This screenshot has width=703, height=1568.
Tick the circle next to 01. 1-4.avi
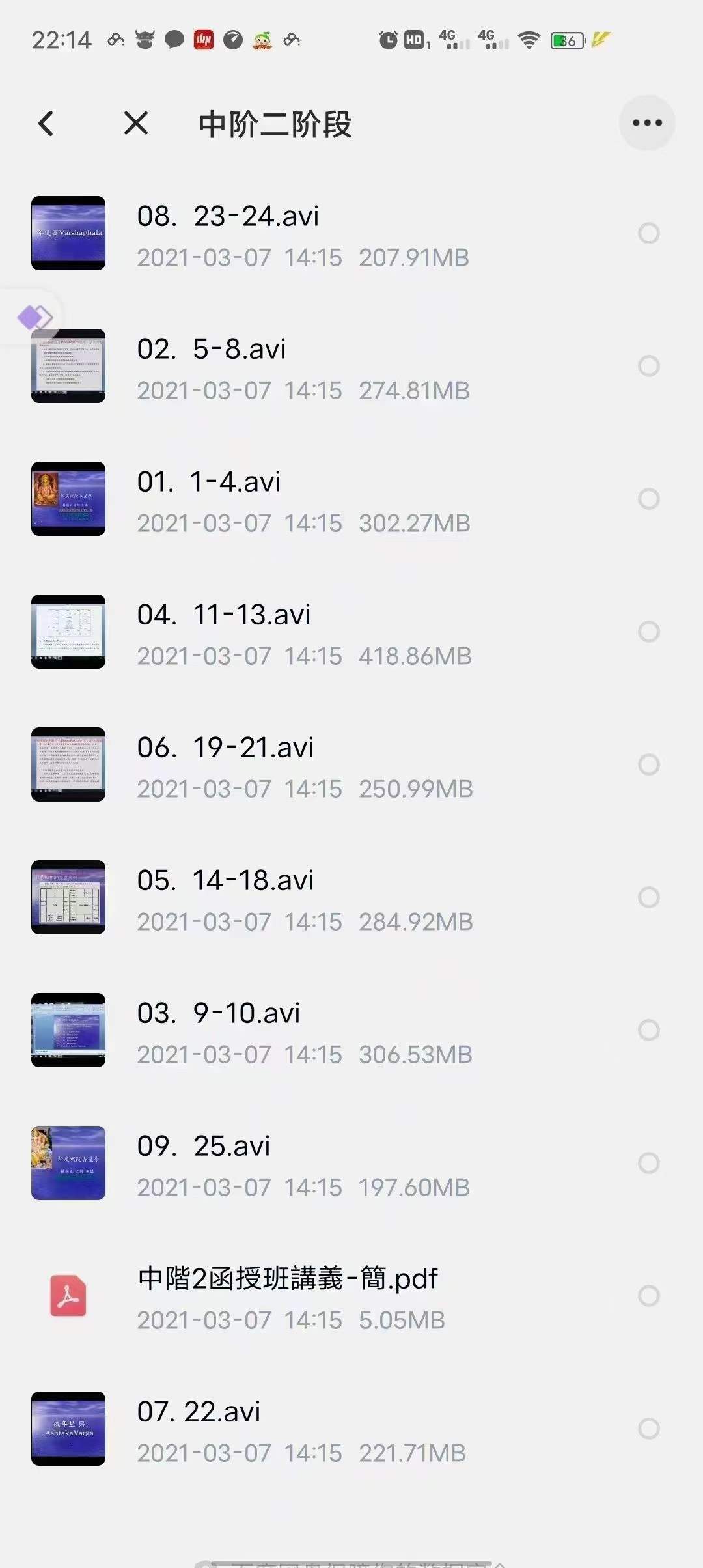pyautogui.click(x=648, y=499)
